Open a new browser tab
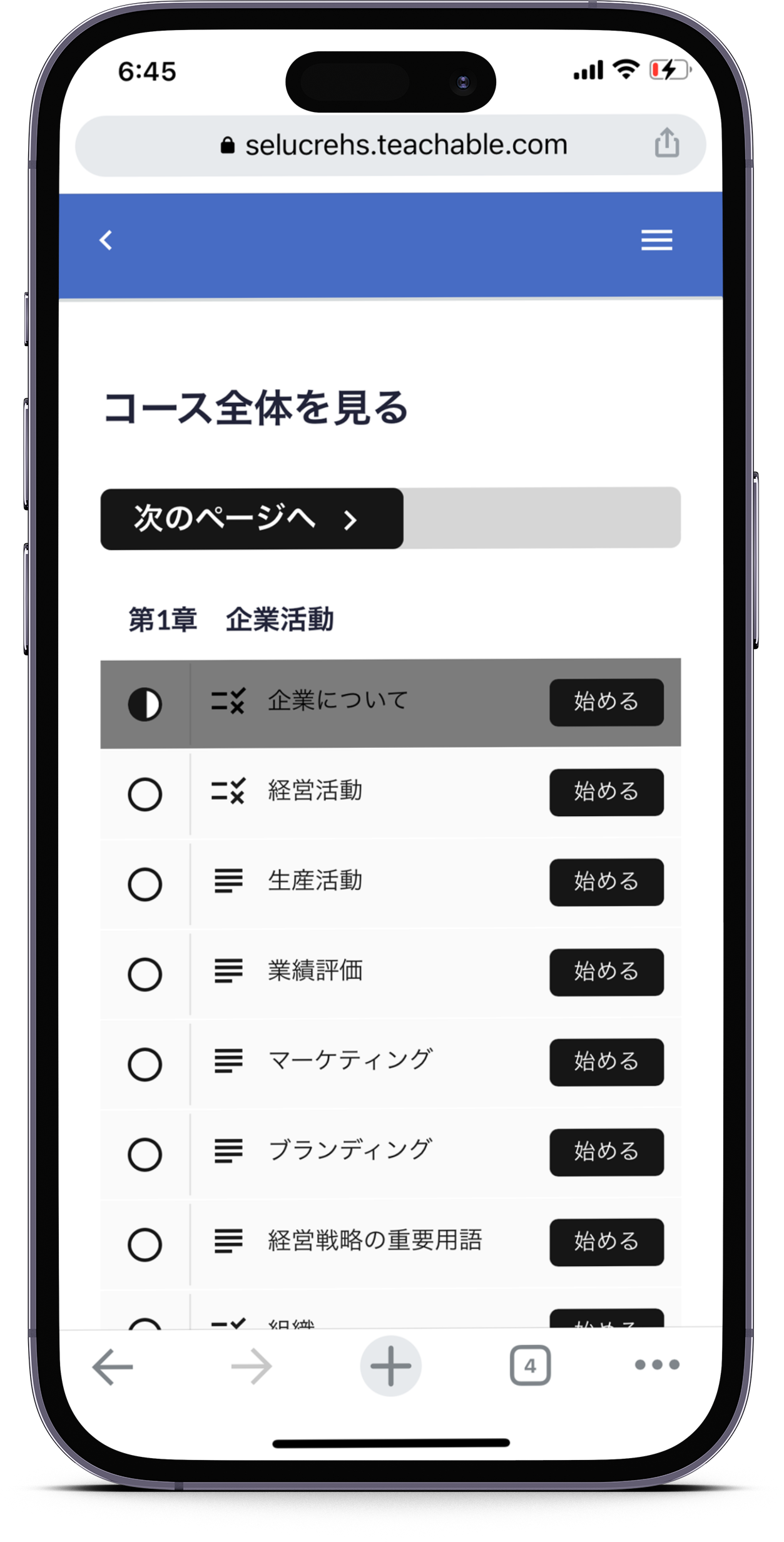 tap(390, 1366)
